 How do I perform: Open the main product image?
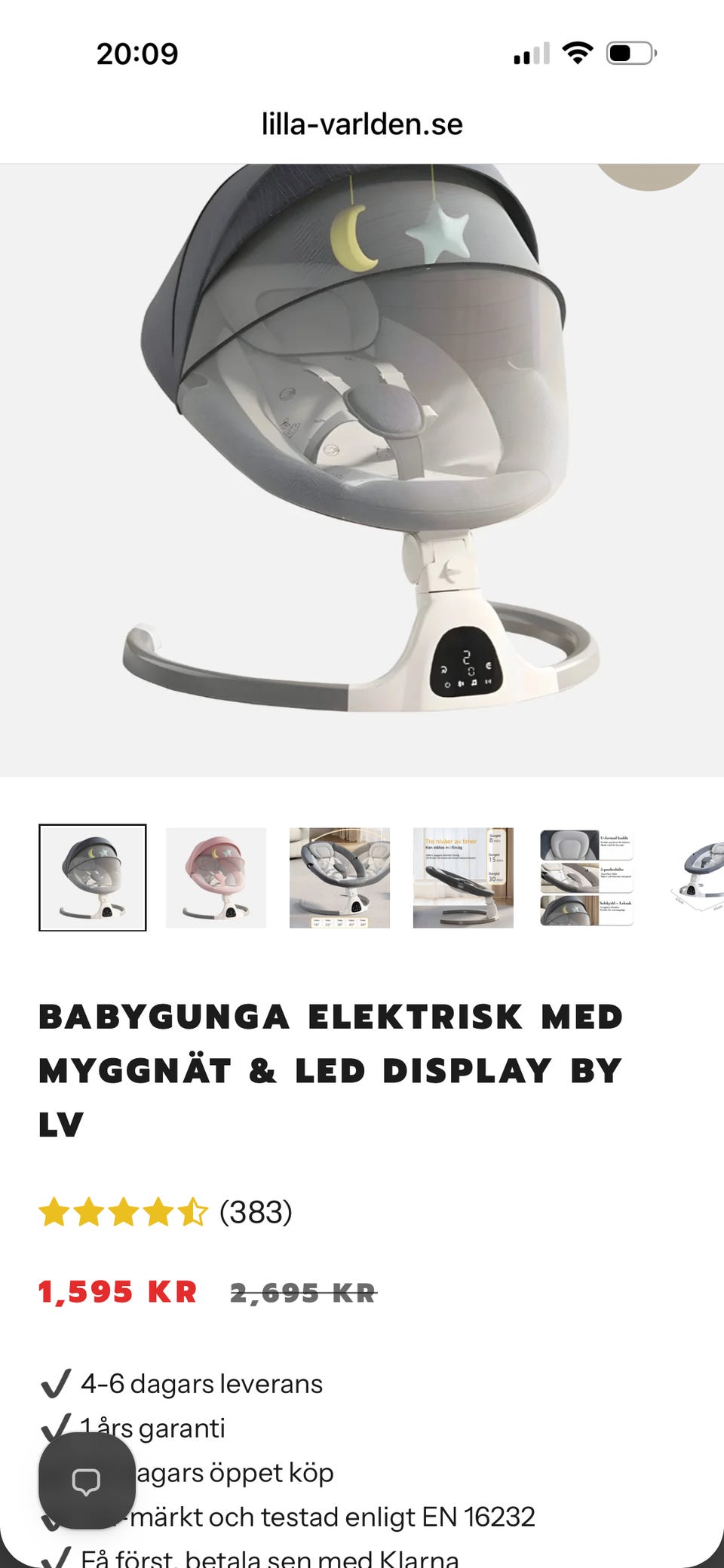point(362,471)
